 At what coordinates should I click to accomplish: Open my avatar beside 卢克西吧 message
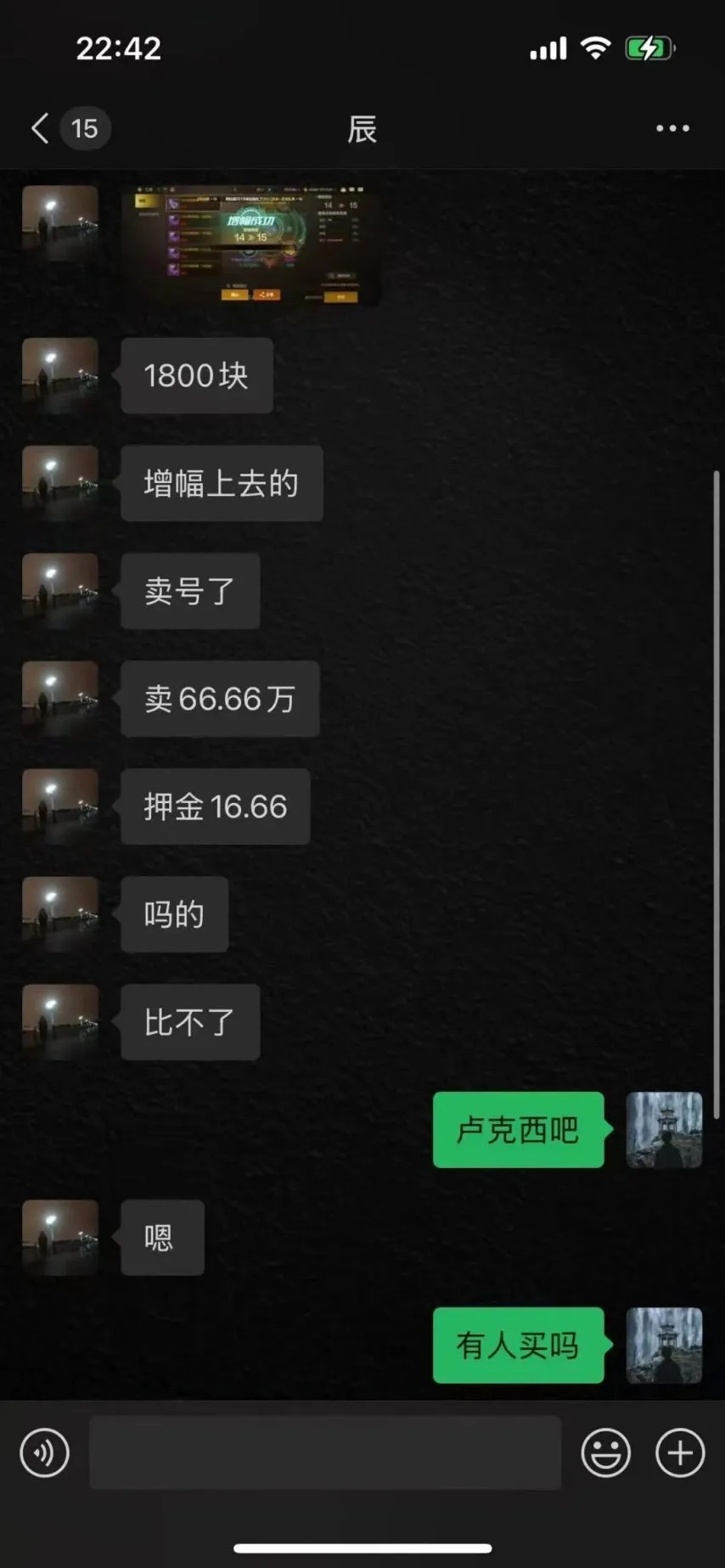click(664, 1129)
